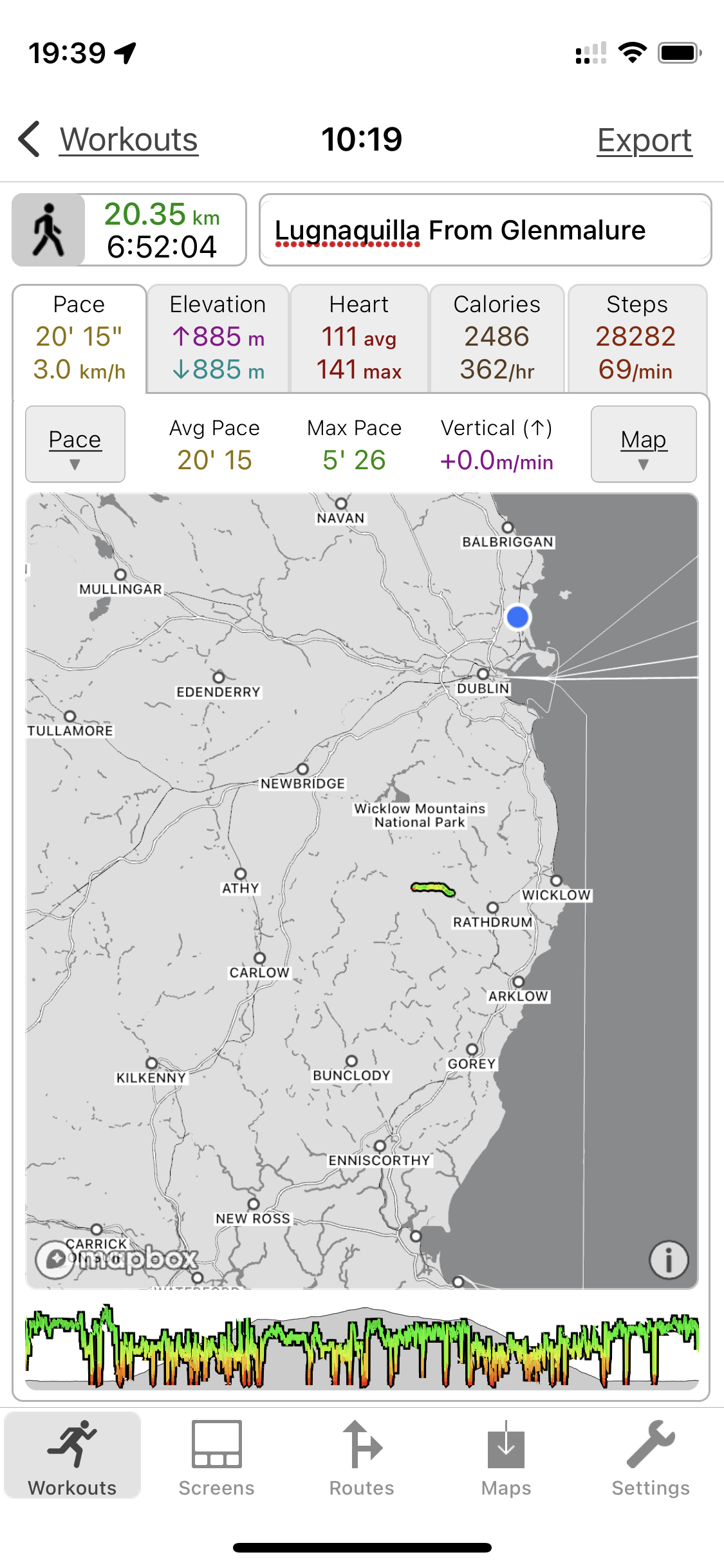This screenshot has width=724, height=1568.
Task: Switch to the Heart stats tab
Action: click(x=359, y=338)
